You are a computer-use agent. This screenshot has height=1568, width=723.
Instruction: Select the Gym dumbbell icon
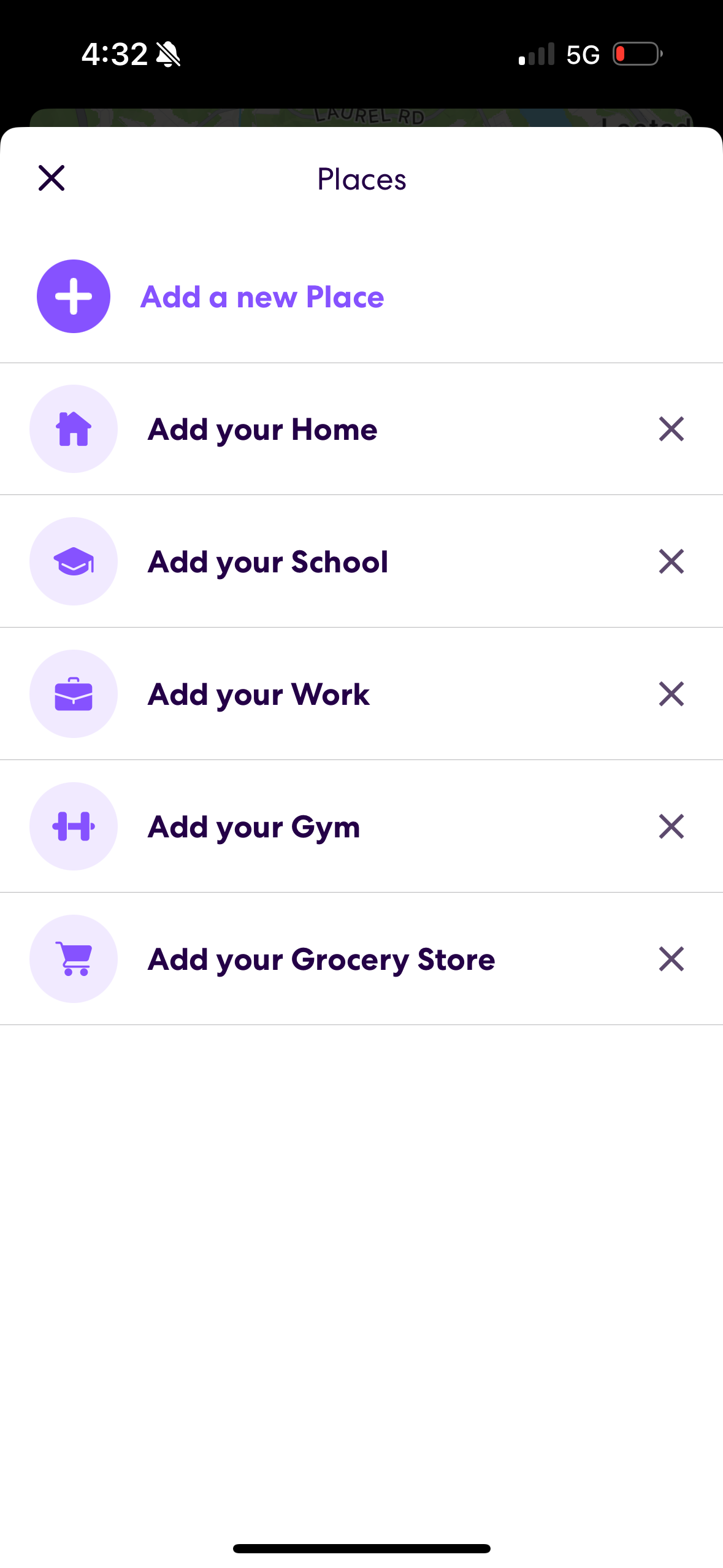pos(73,826)
